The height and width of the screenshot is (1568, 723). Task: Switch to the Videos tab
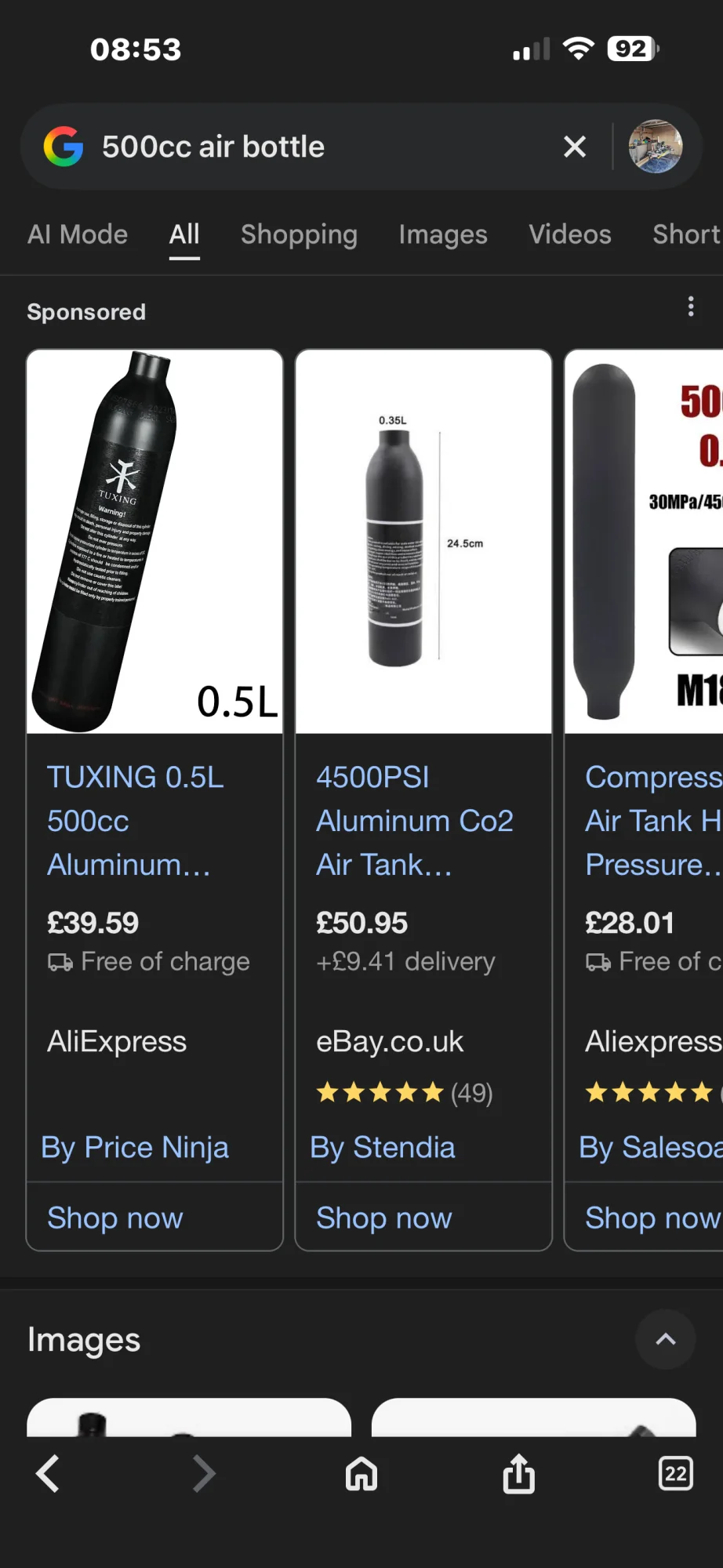coord(570,234)
